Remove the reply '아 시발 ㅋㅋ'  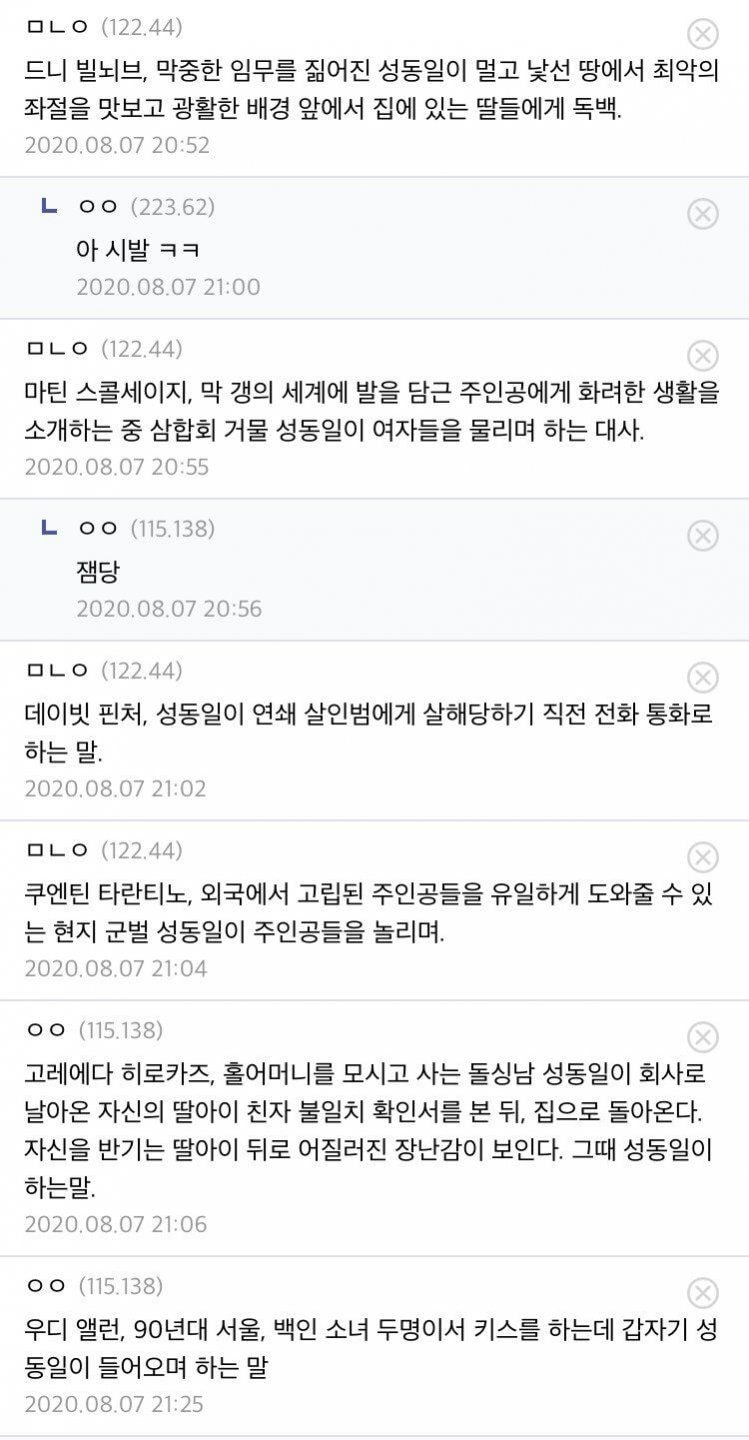coord(704,213)
